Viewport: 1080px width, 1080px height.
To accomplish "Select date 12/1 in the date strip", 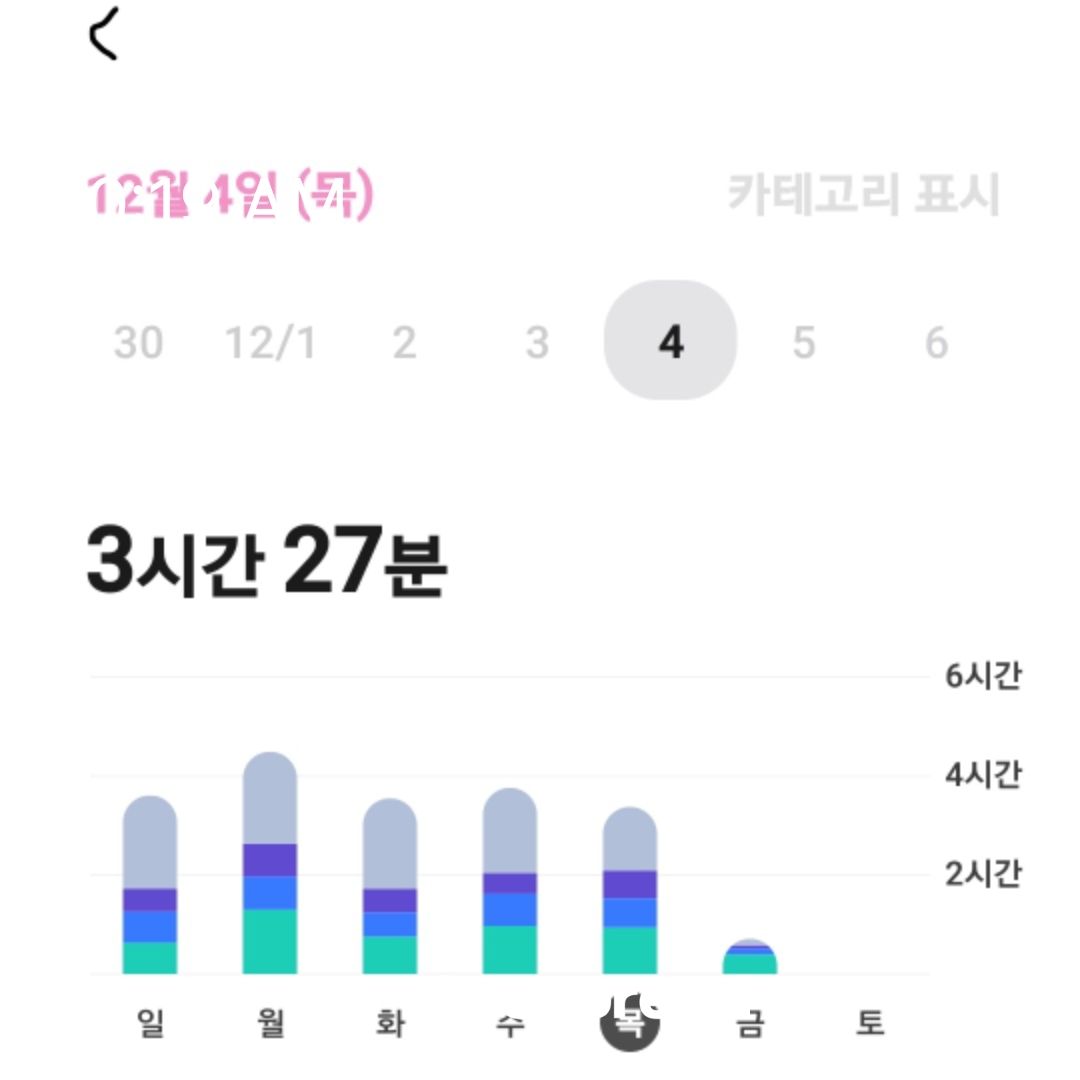I will 270,343.
